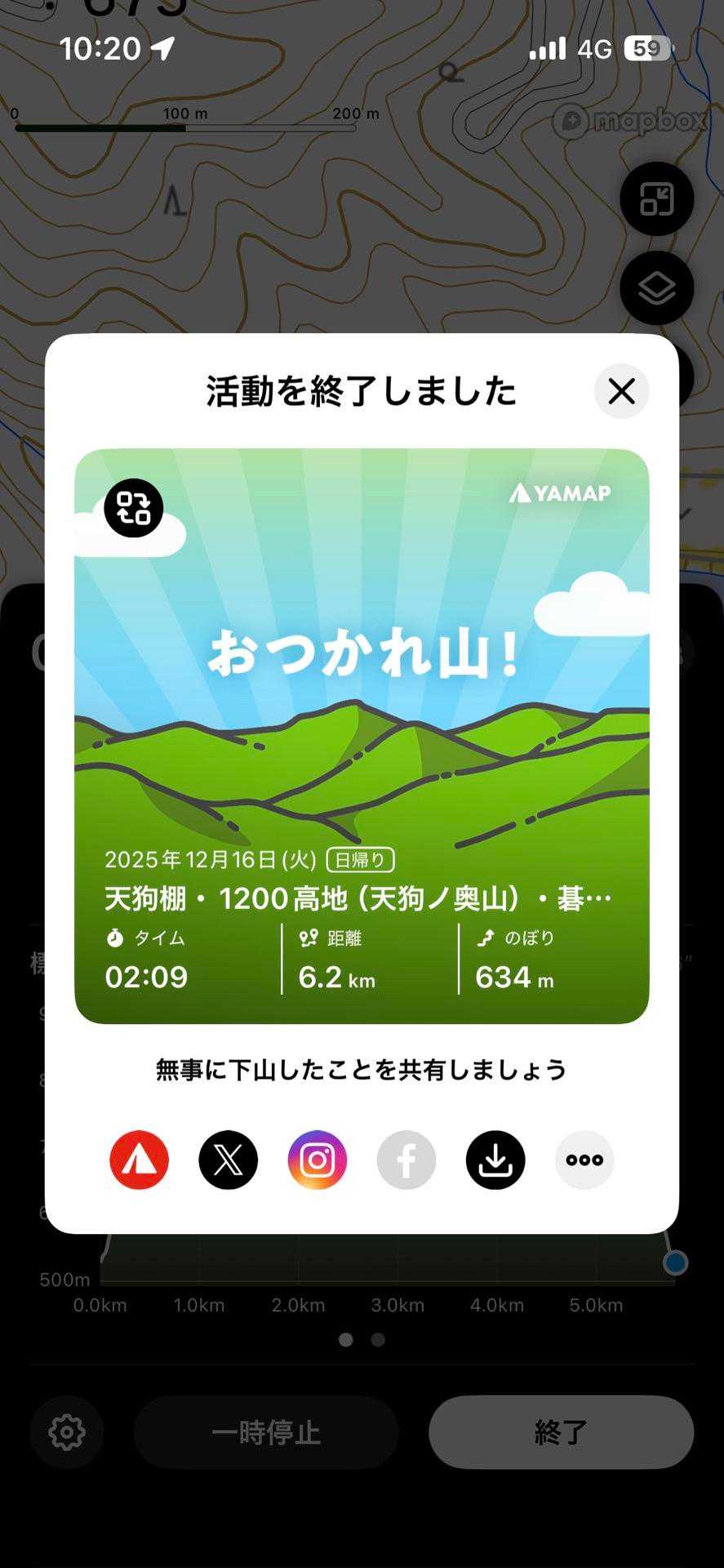Share the hike on Facebook

tap(406, 1160)
